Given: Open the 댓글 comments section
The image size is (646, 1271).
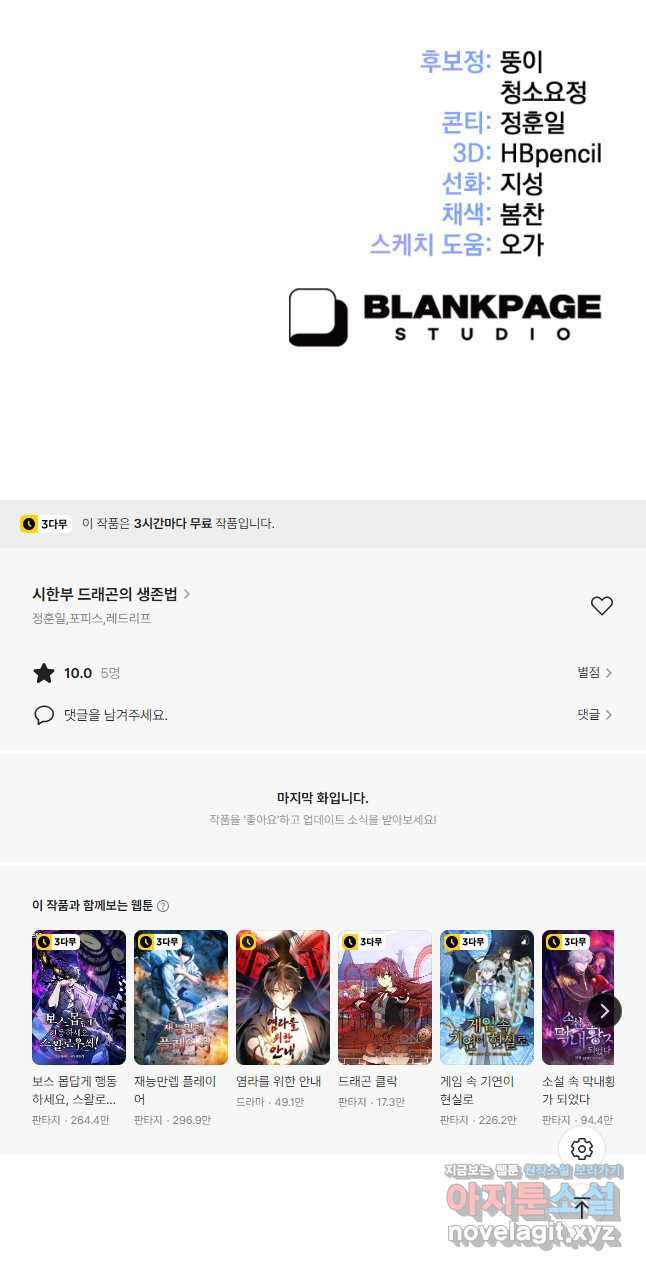Looking at the screenshot, I should coord(594,715).
